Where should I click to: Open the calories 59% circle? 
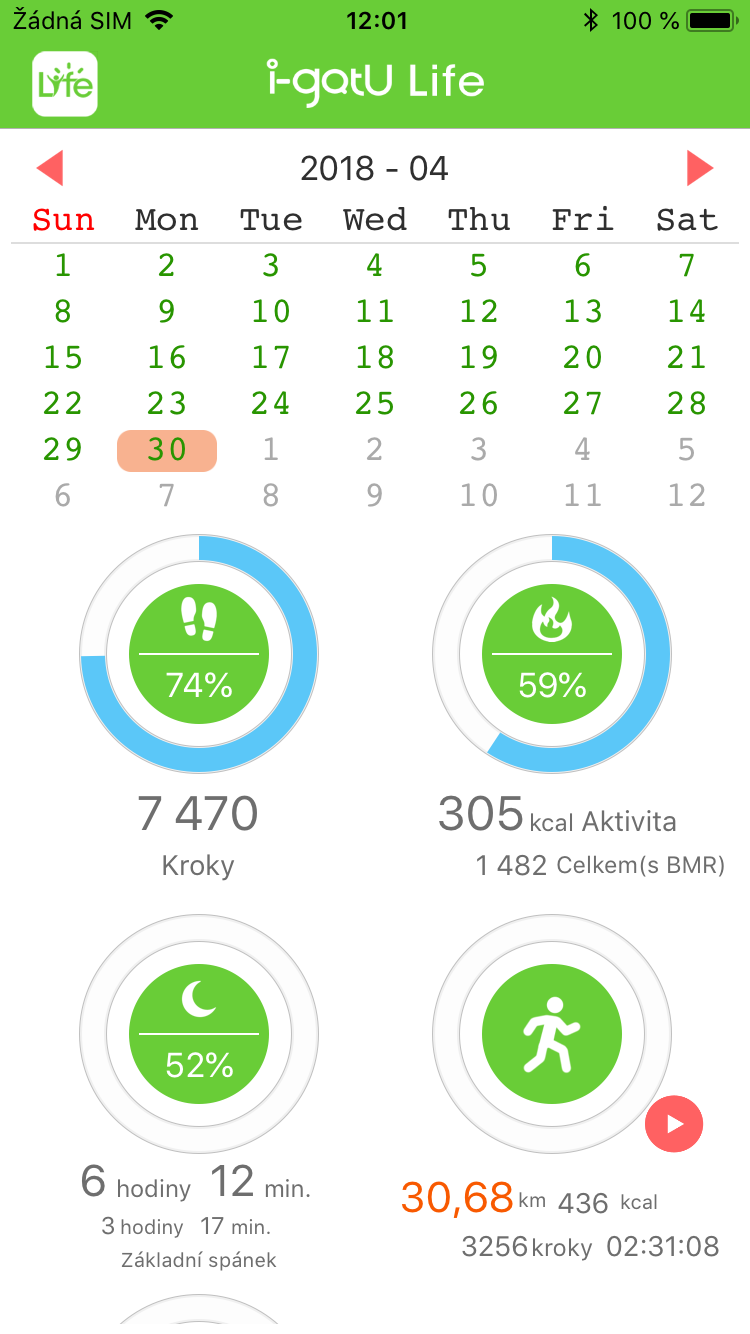pos(552,653)
